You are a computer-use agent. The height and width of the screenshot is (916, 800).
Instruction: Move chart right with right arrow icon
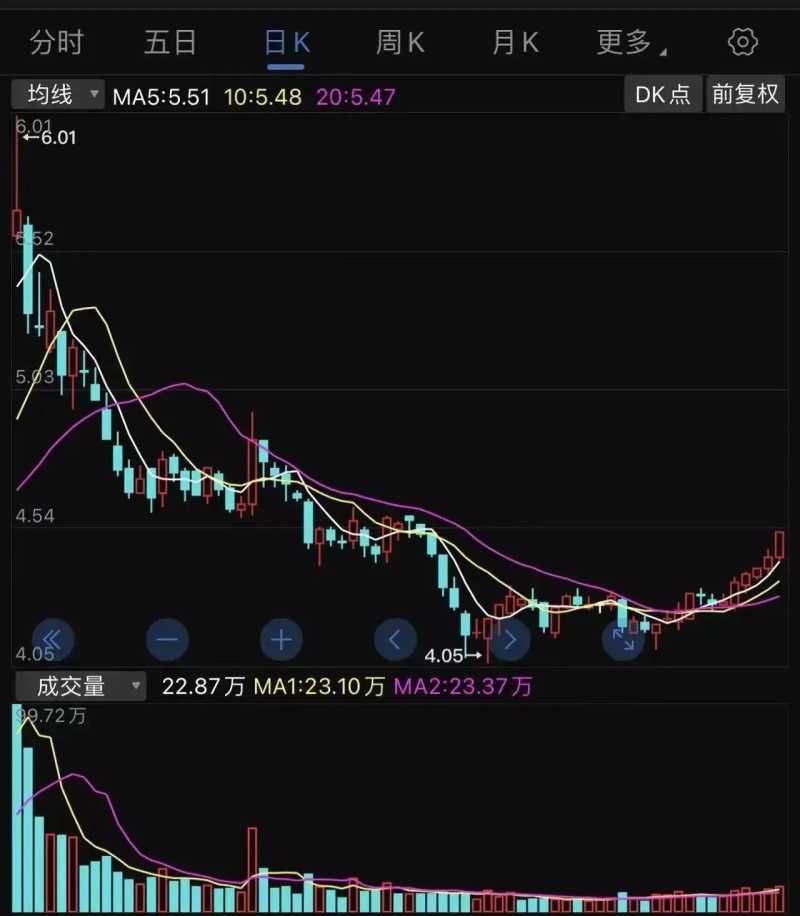click(x=509, y=639)
